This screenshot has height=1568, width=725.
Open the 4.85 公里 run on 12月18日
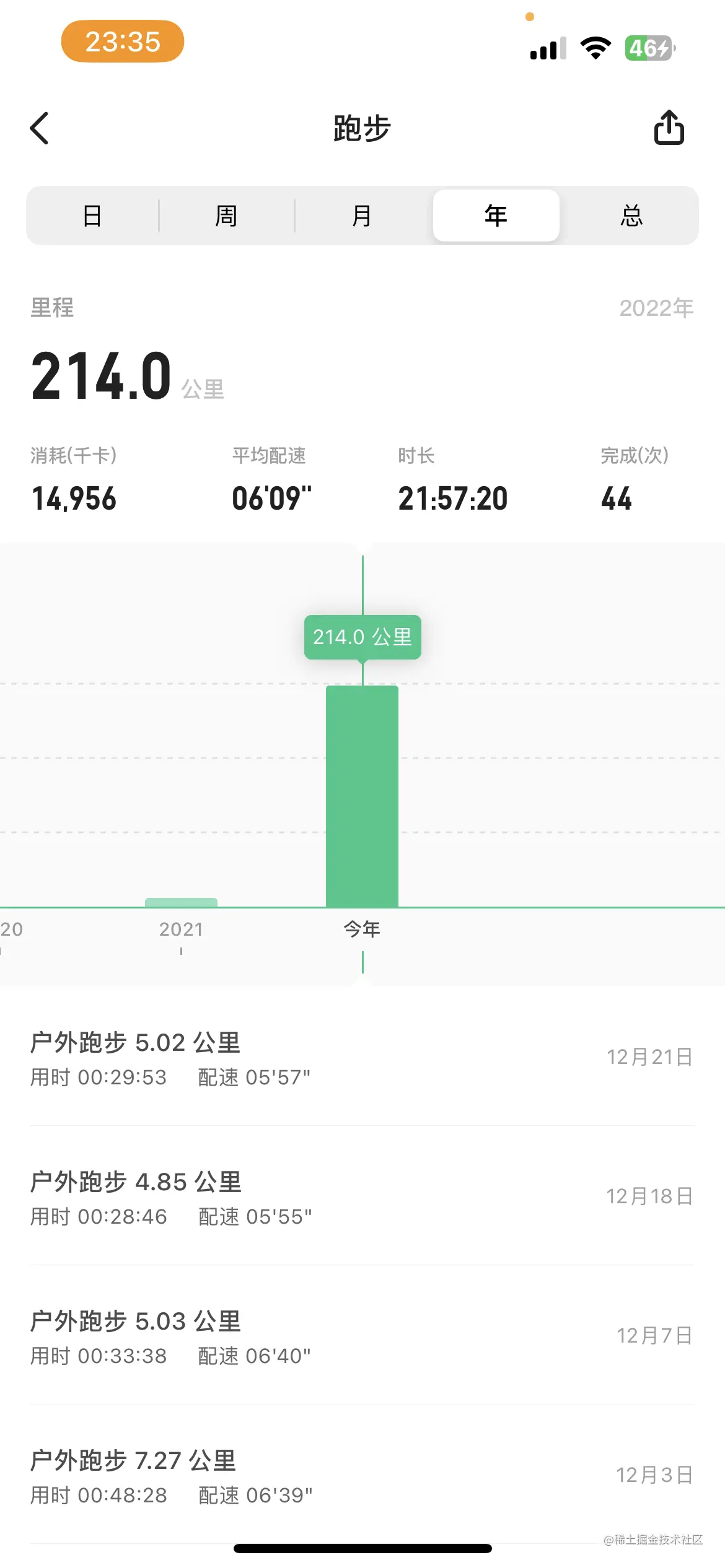click(x=362, y=1197)
